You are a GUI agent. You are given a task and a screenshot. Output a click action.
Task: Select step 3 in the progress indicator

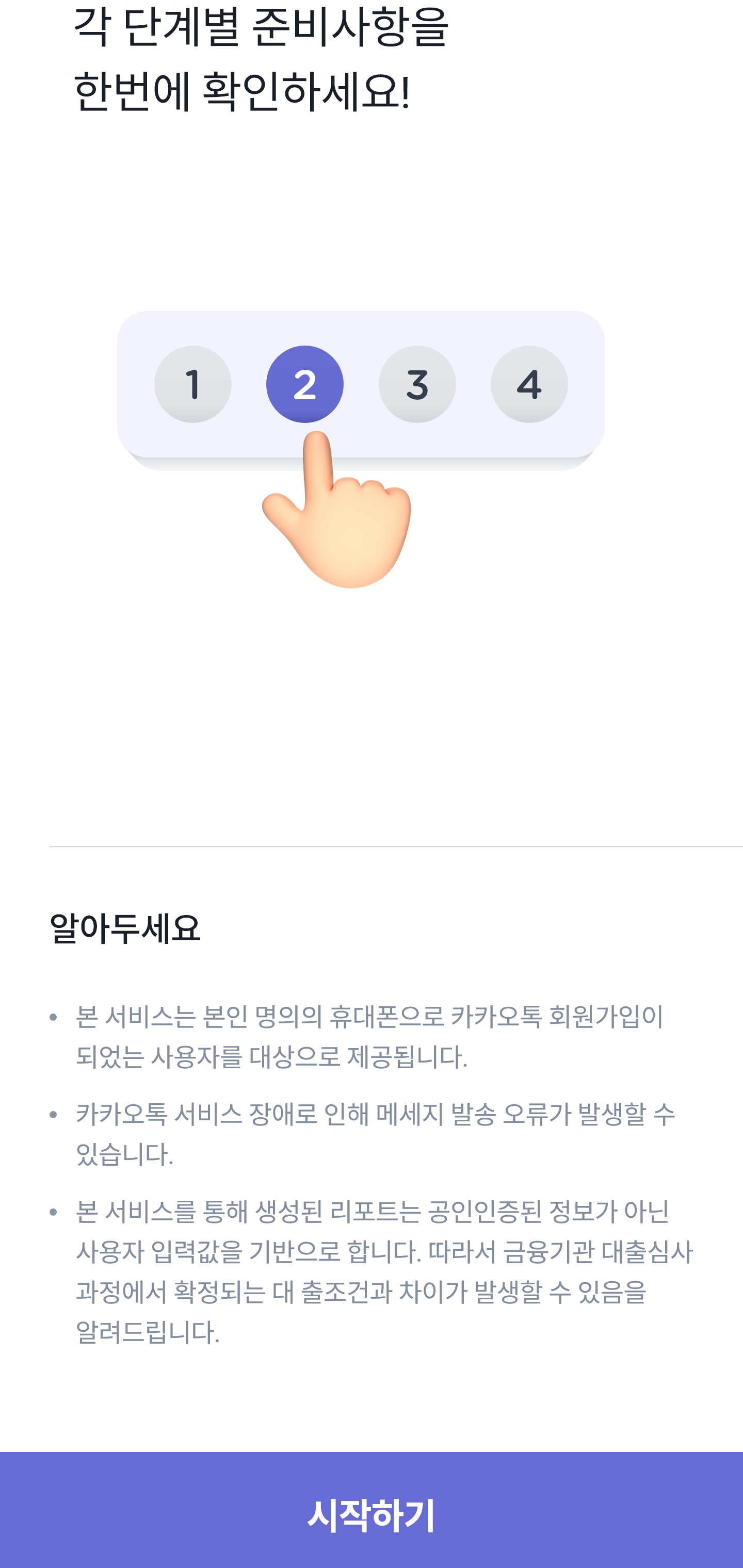pyautogui.click(x=418, y=384)
